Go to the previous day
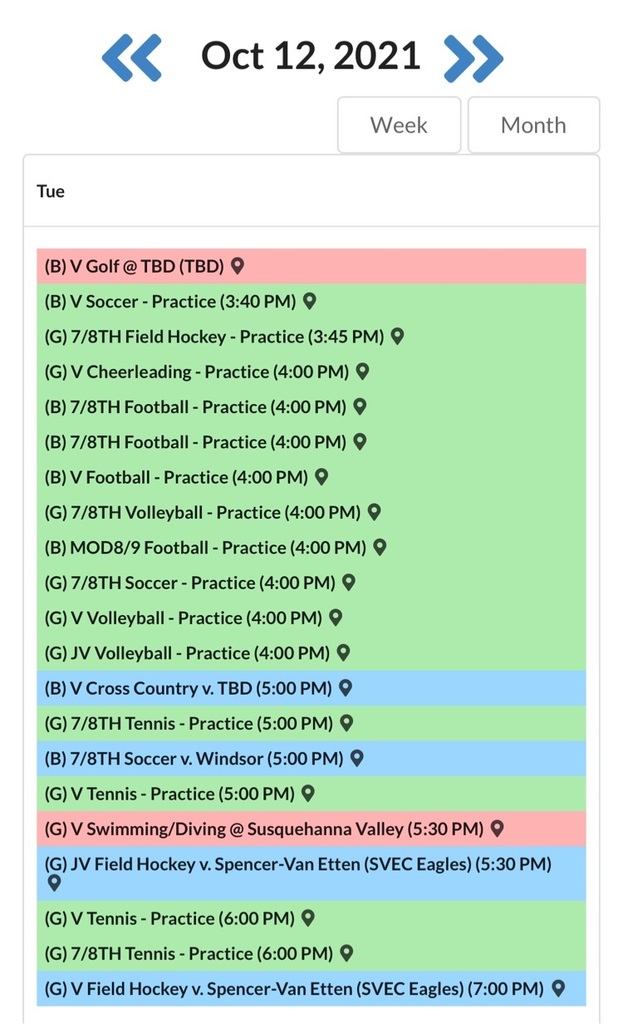The width and height of the screenshot is (623, 1024). coord(132,58)
